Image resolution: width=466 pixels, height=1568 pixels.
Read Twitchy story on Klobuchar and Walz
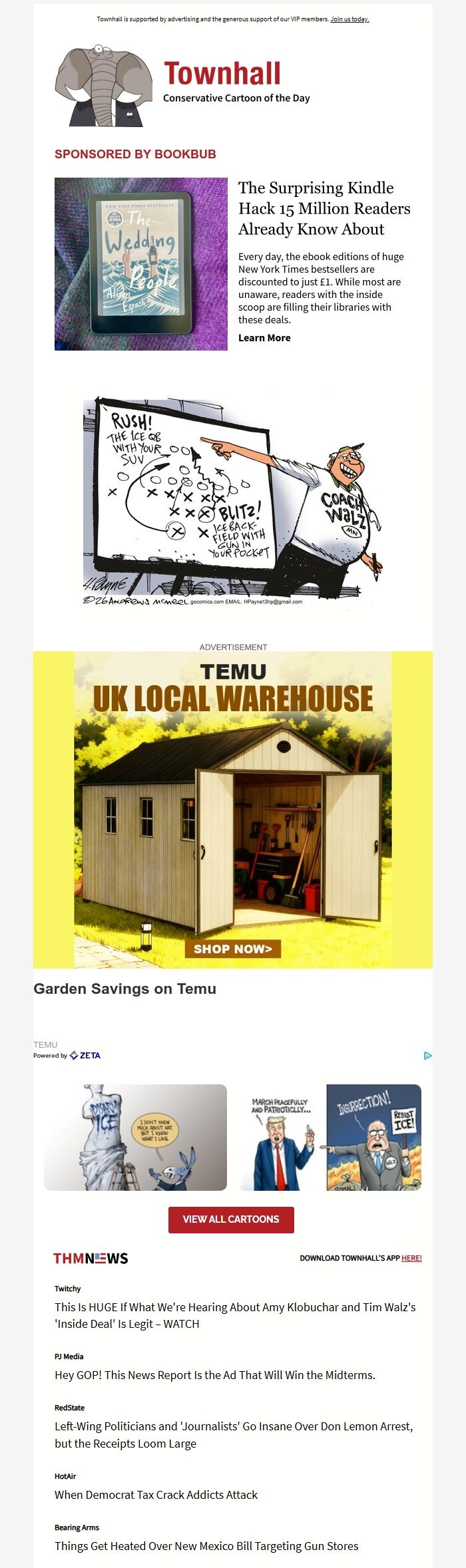(x=235, y=1315)
